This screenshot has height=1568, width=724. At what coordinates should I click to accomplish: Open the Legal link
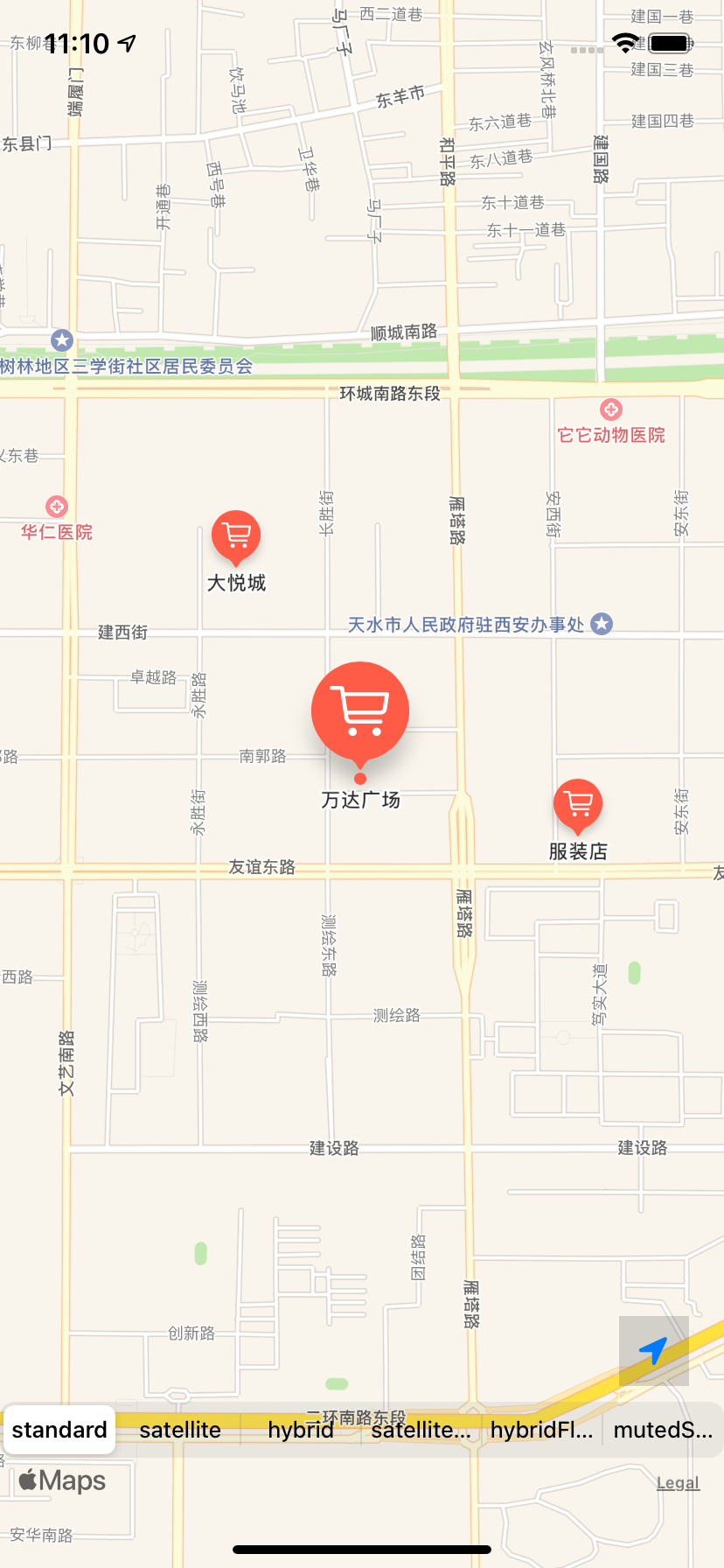click(x=679, y=1482)
